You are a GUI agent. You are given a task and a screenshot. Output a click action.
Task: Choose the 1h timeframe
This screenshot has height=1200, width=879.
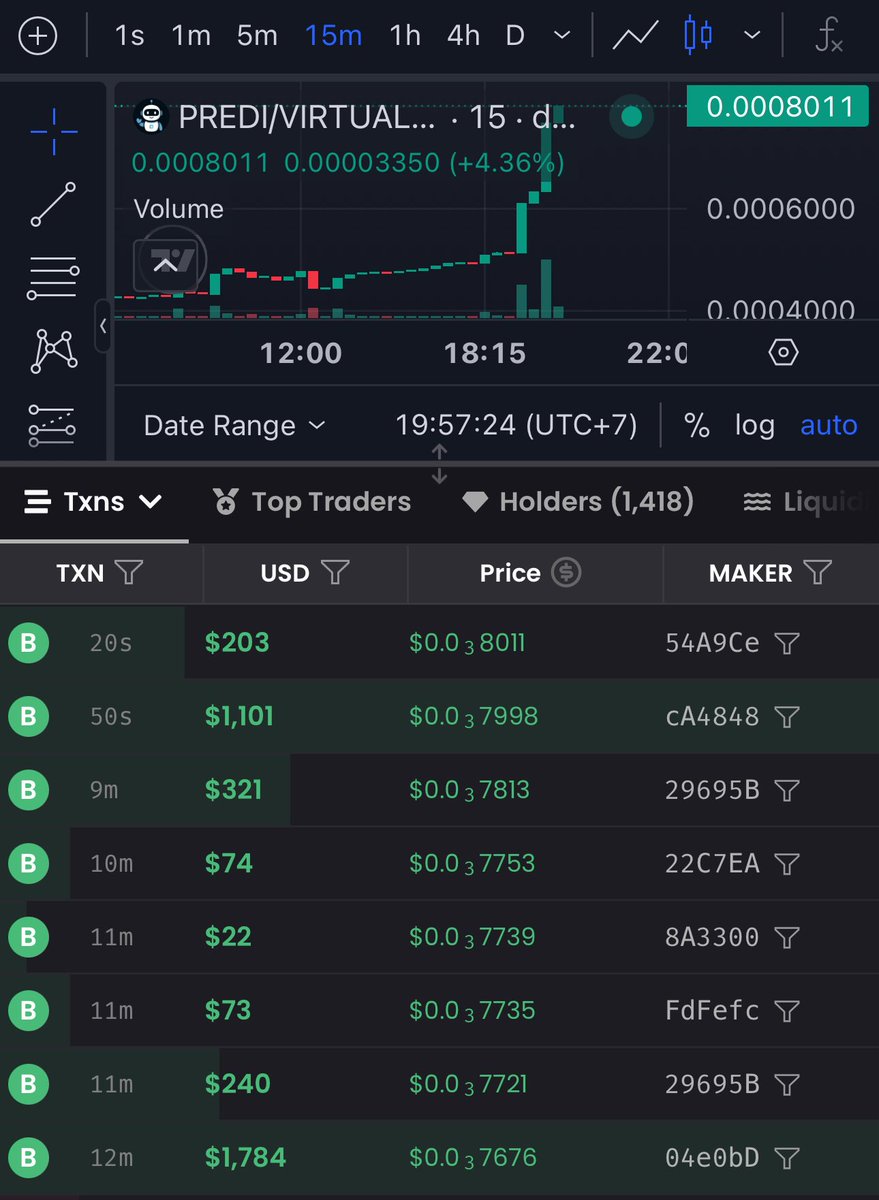click(x=404, y=36)
